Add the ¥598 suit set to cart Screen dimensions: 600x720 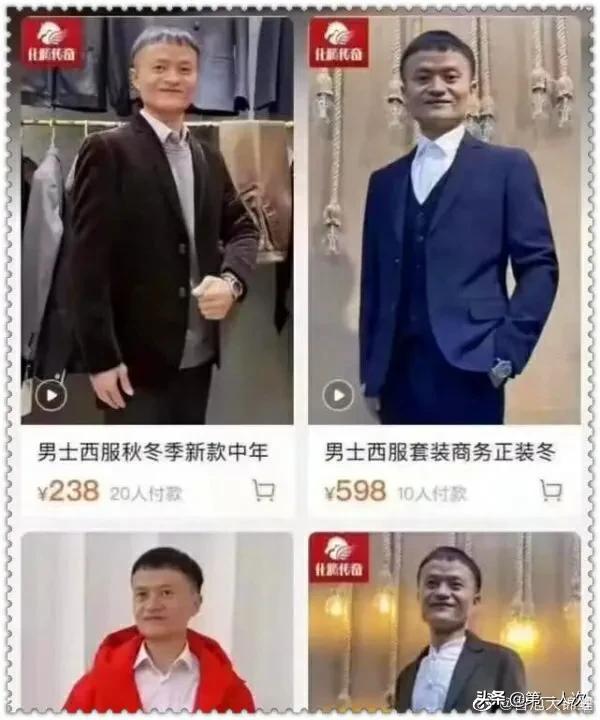(x=551, y=490)
